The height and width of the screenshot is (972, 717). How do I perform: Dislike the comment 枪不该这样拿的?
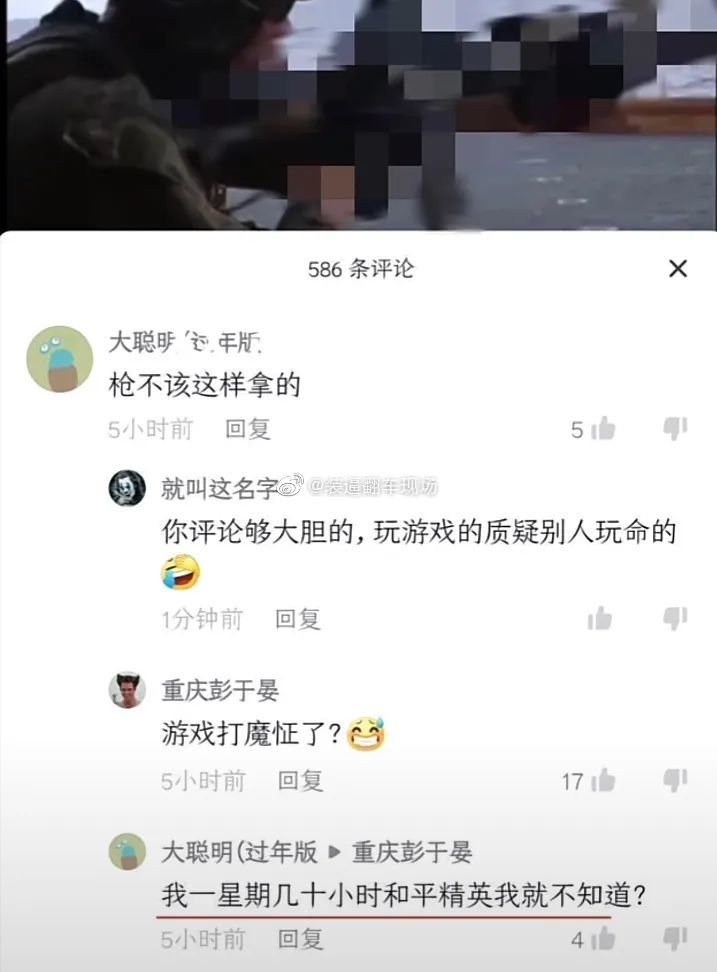click(x=675, y=428)
